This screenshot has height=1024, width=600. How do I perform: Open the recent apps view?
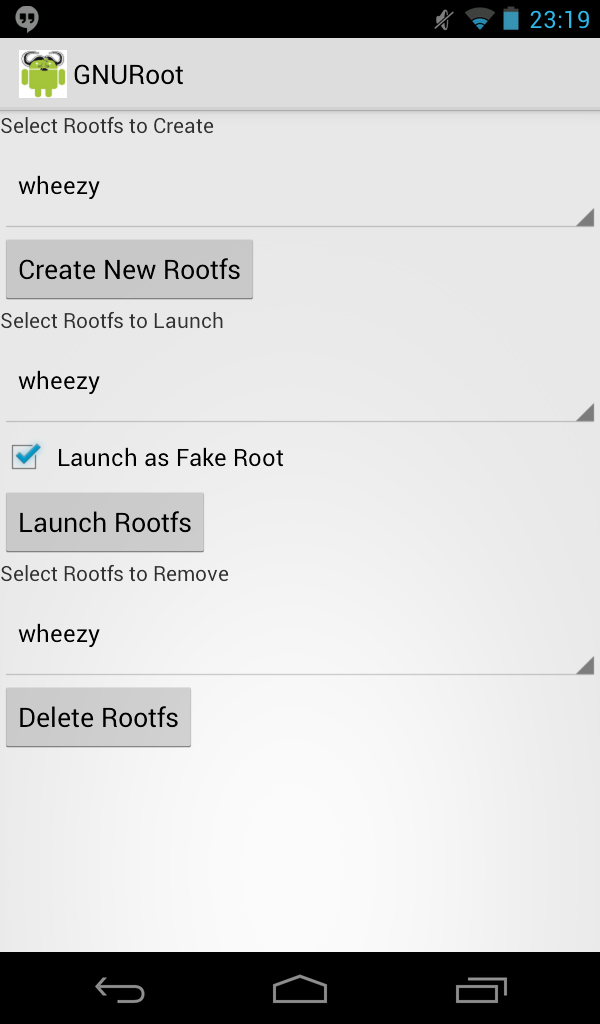pos(481,989)
